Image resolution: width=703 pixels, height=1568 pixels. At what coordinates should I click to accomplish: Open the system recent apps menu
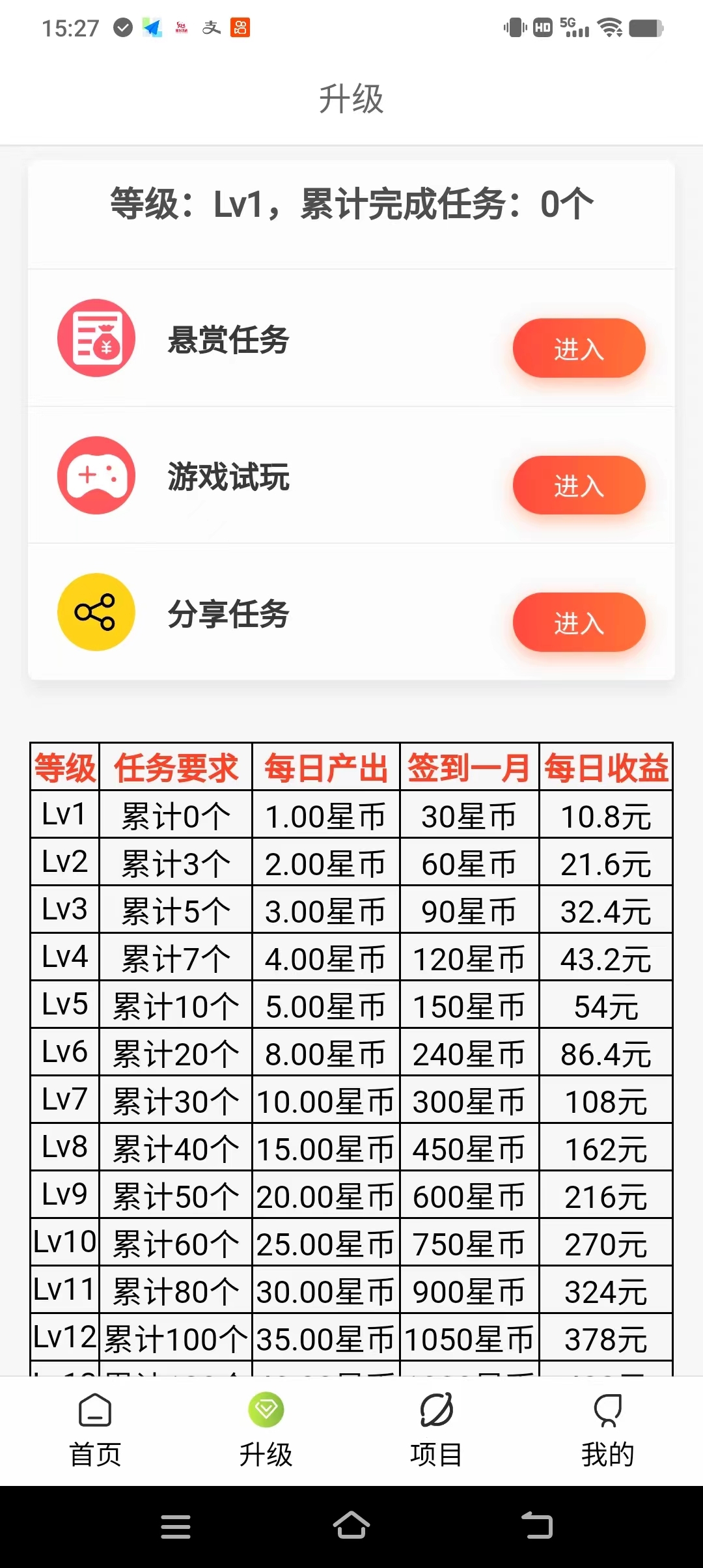tap(176, 1526)
